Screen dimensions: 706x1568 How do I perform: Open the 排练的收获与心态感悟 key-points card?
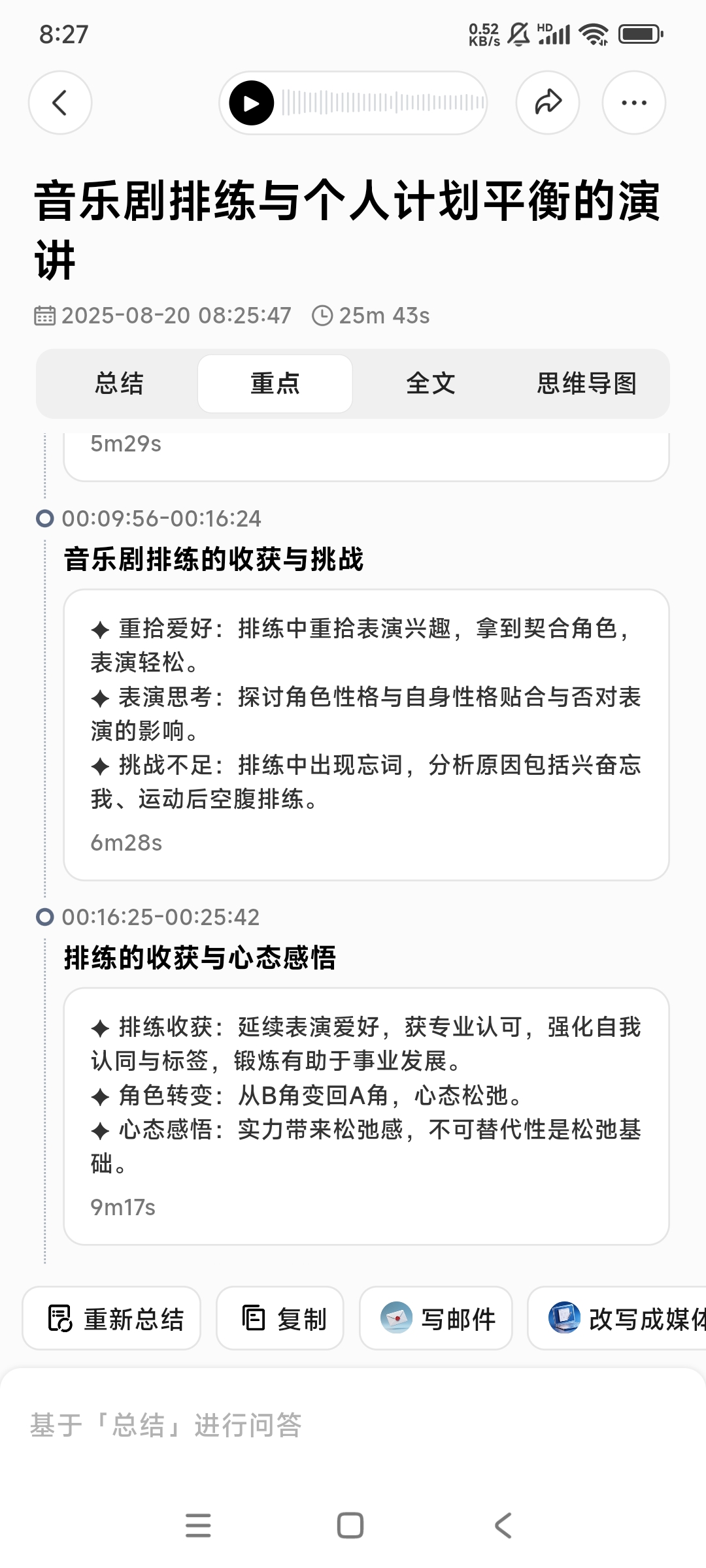click(366, 1116)
